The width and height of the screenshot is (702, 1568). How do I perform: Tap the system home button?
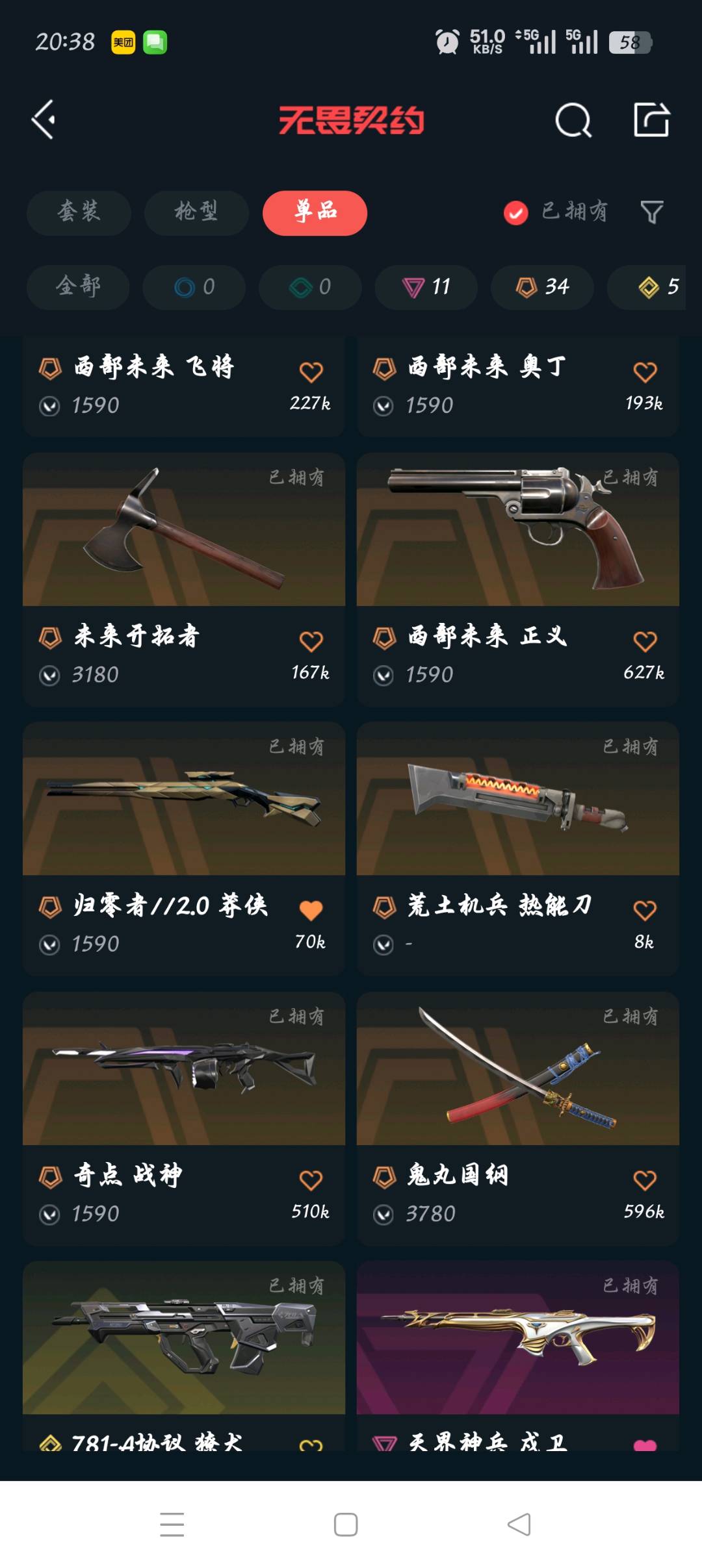(346, 1524)
